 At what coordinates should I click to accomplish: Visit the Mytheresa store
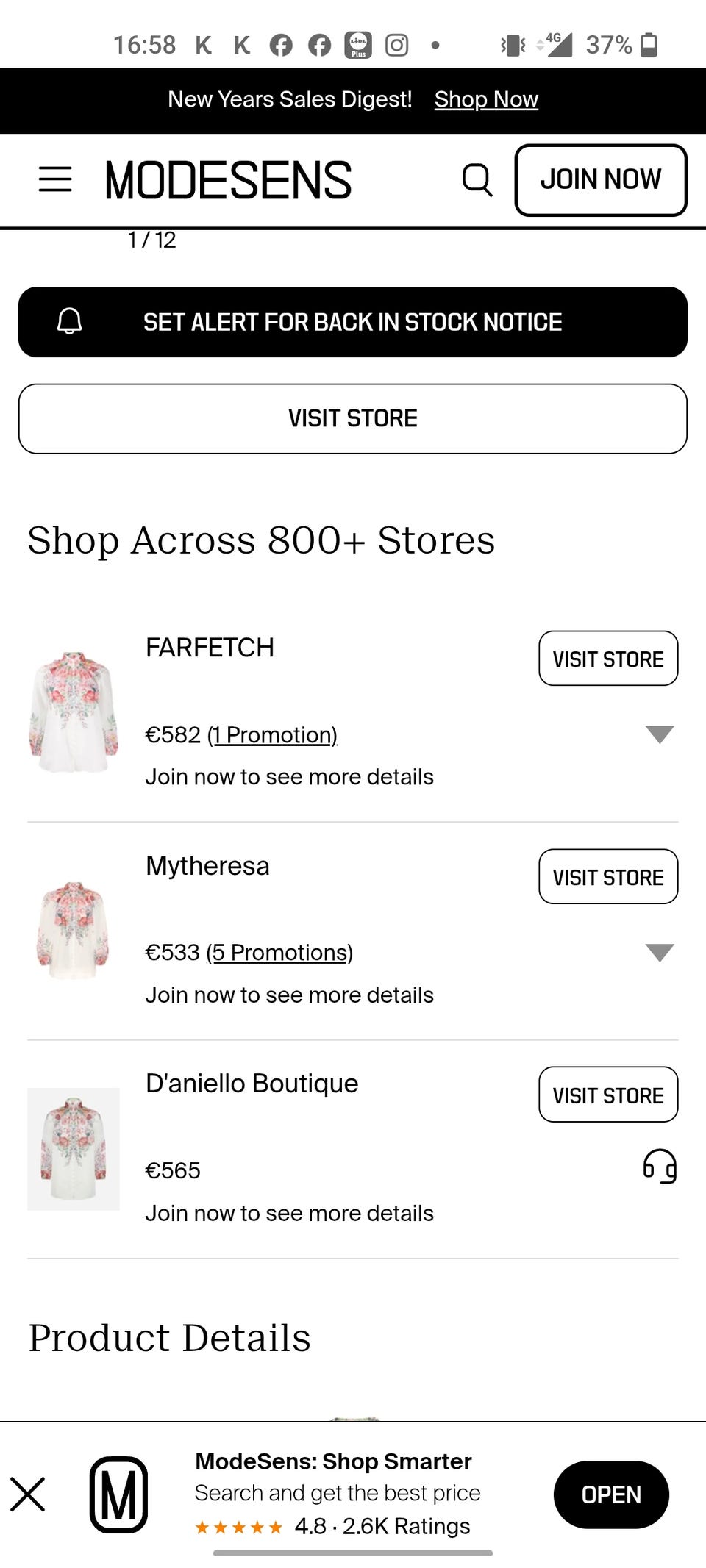(x=608, y=876)
